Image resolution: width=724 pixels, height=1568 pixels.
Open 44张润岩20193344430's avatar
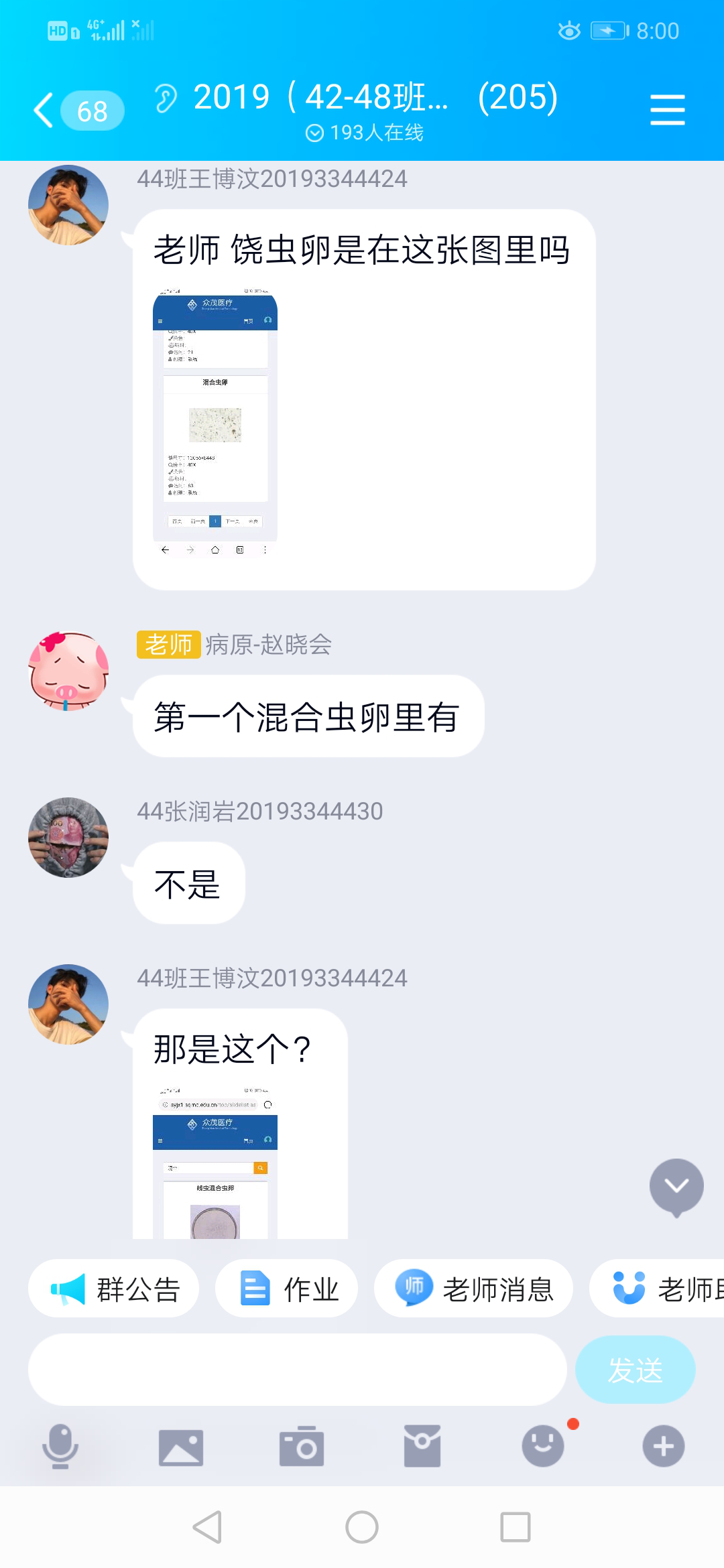tap(68, 838)
